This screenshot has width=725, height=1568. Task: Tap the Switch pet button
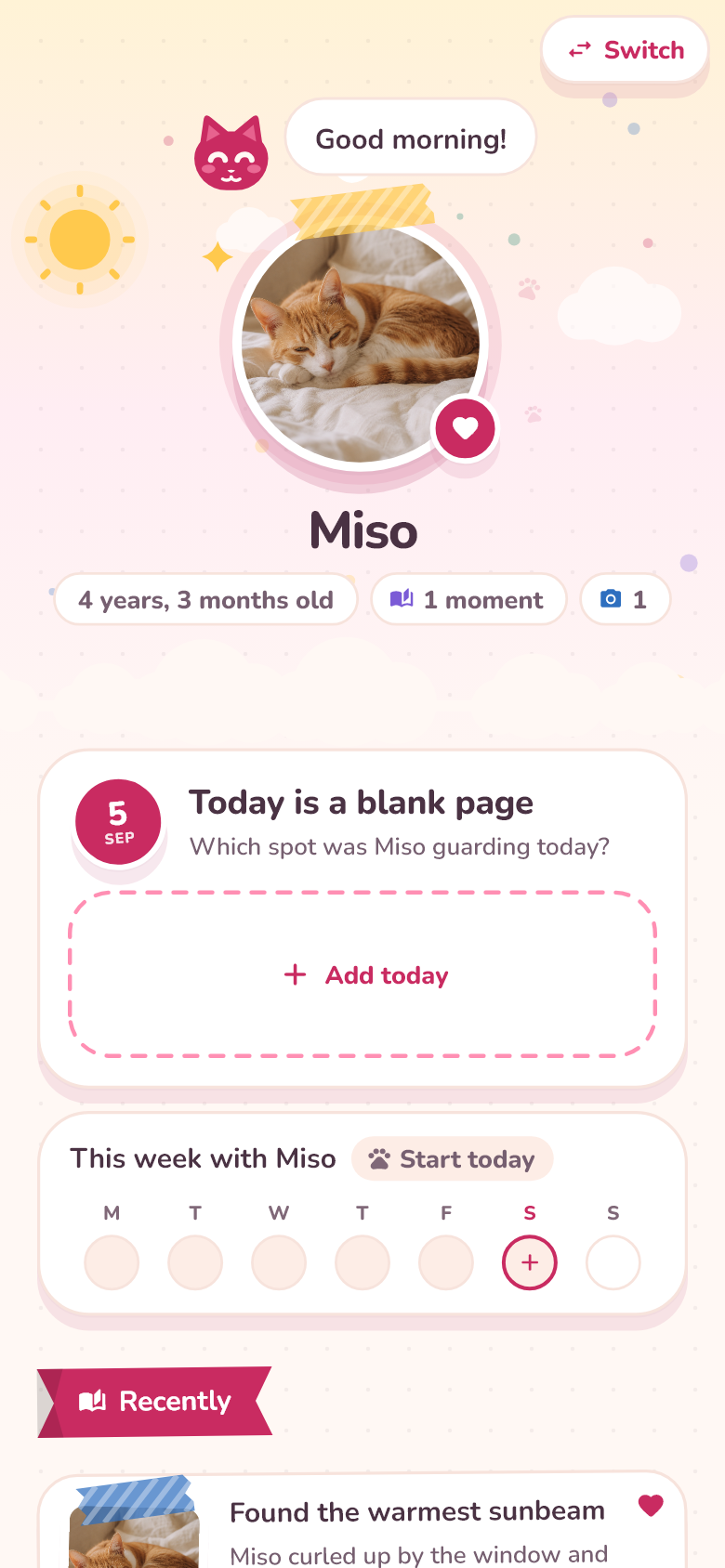click(x=625, y=50)
